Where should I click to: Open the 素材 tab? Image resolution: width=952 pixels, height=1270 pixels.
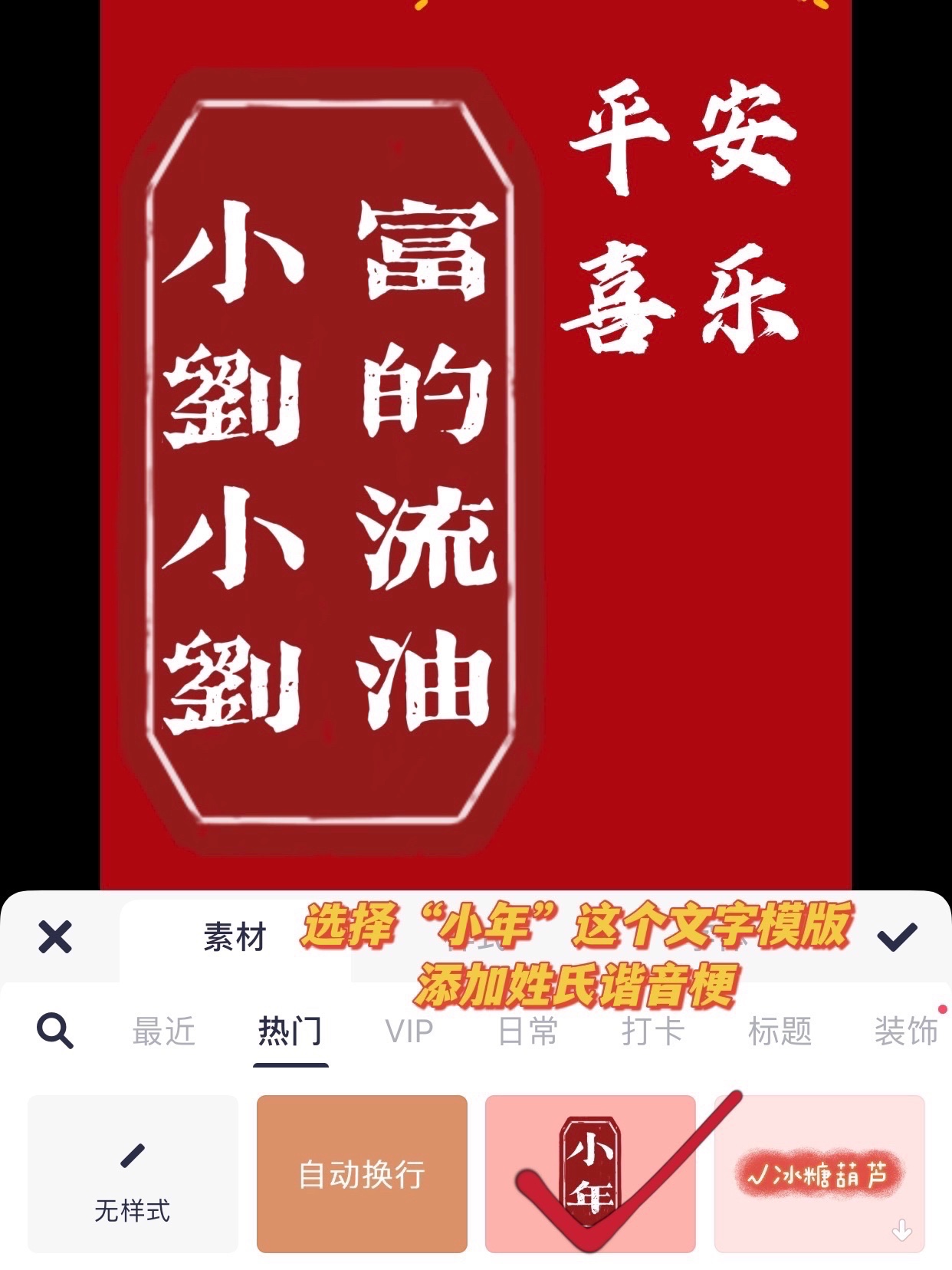pyautogui.click(x=234, y=937)
